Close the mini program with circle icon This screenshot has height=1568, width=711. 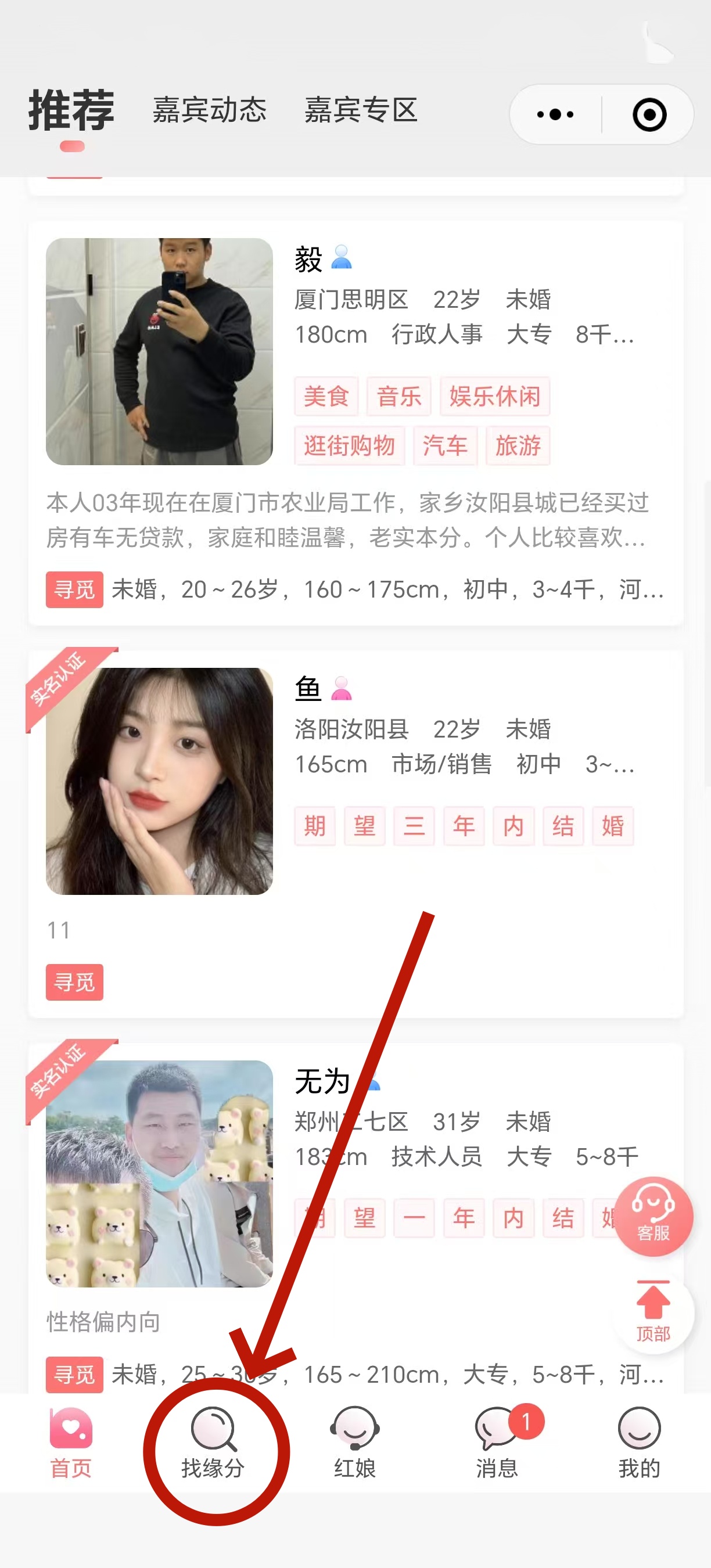click(x=649, y=114)
